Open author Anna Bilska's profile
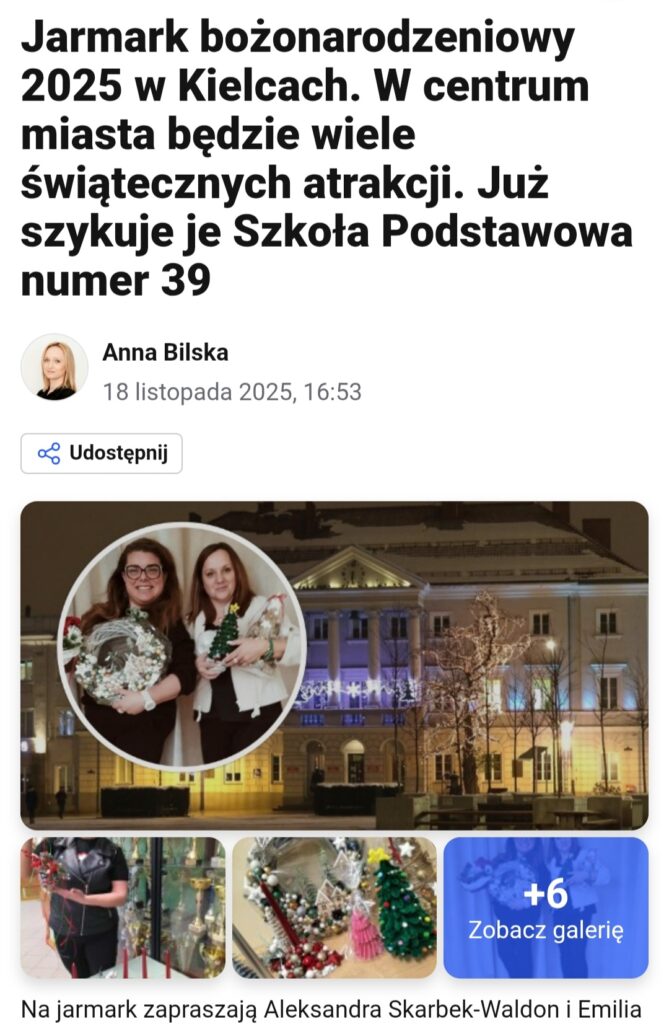This screenshot has width=669, height=1024. pos(165,353)
